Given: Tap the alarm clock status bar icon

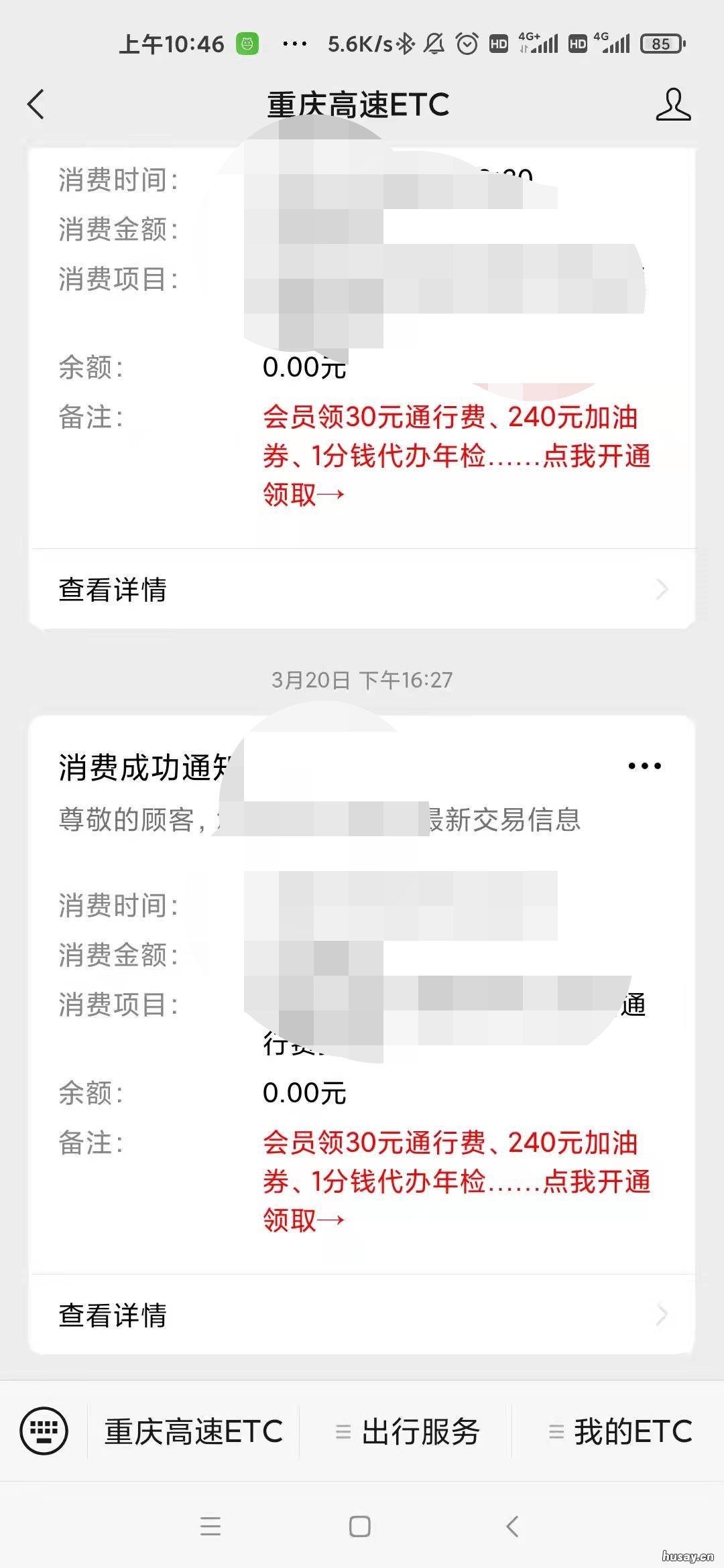Looking at the screenshot, I should click(x=465, y=43).
